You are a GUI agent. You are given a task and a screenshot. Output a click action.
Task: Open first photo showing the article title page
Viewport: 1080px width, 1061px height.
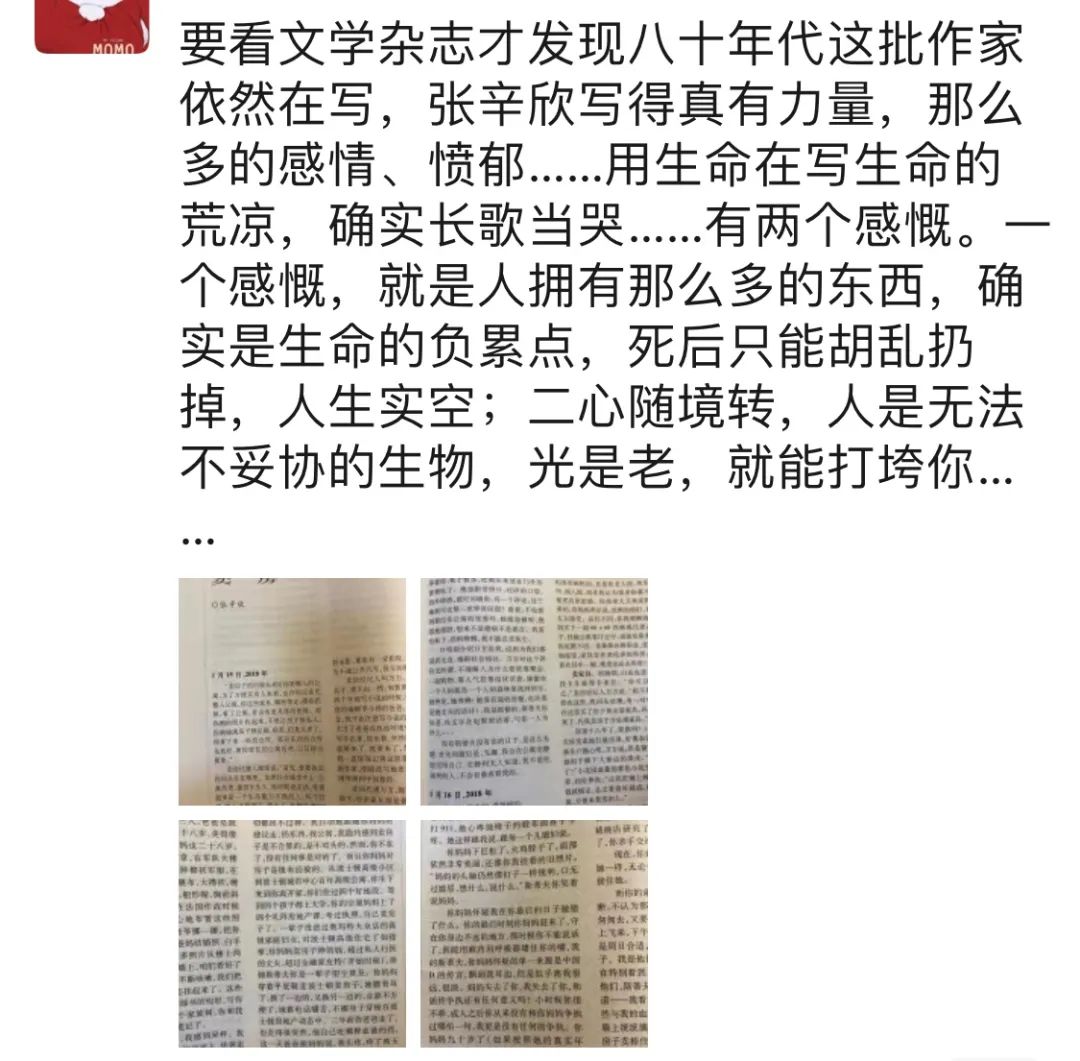coord(292,691)
